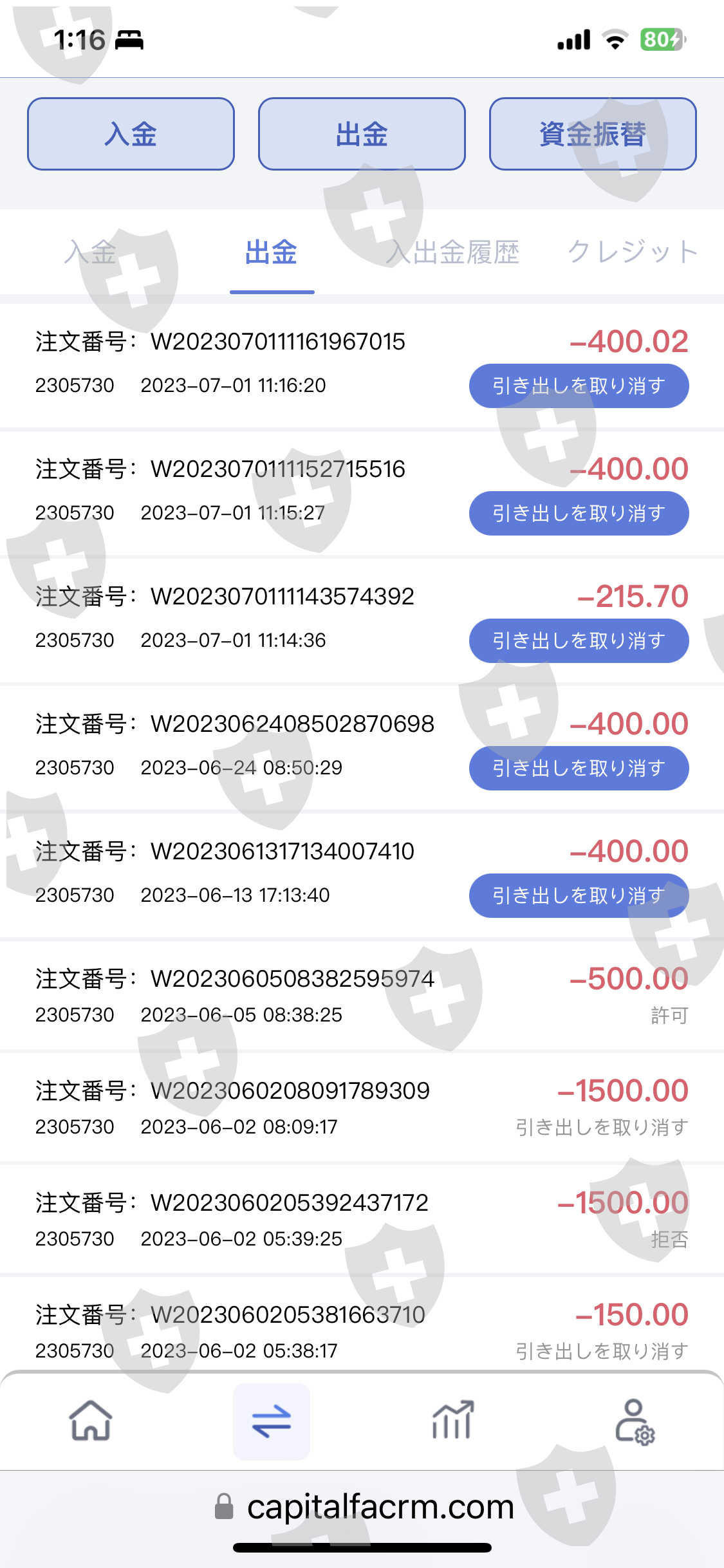This screenshot has height=1568, width=724.
Task: Cancel withdrawal dated 2023-06-13 17:13:40
Action: pyautogui.click(x=579, y=895)
